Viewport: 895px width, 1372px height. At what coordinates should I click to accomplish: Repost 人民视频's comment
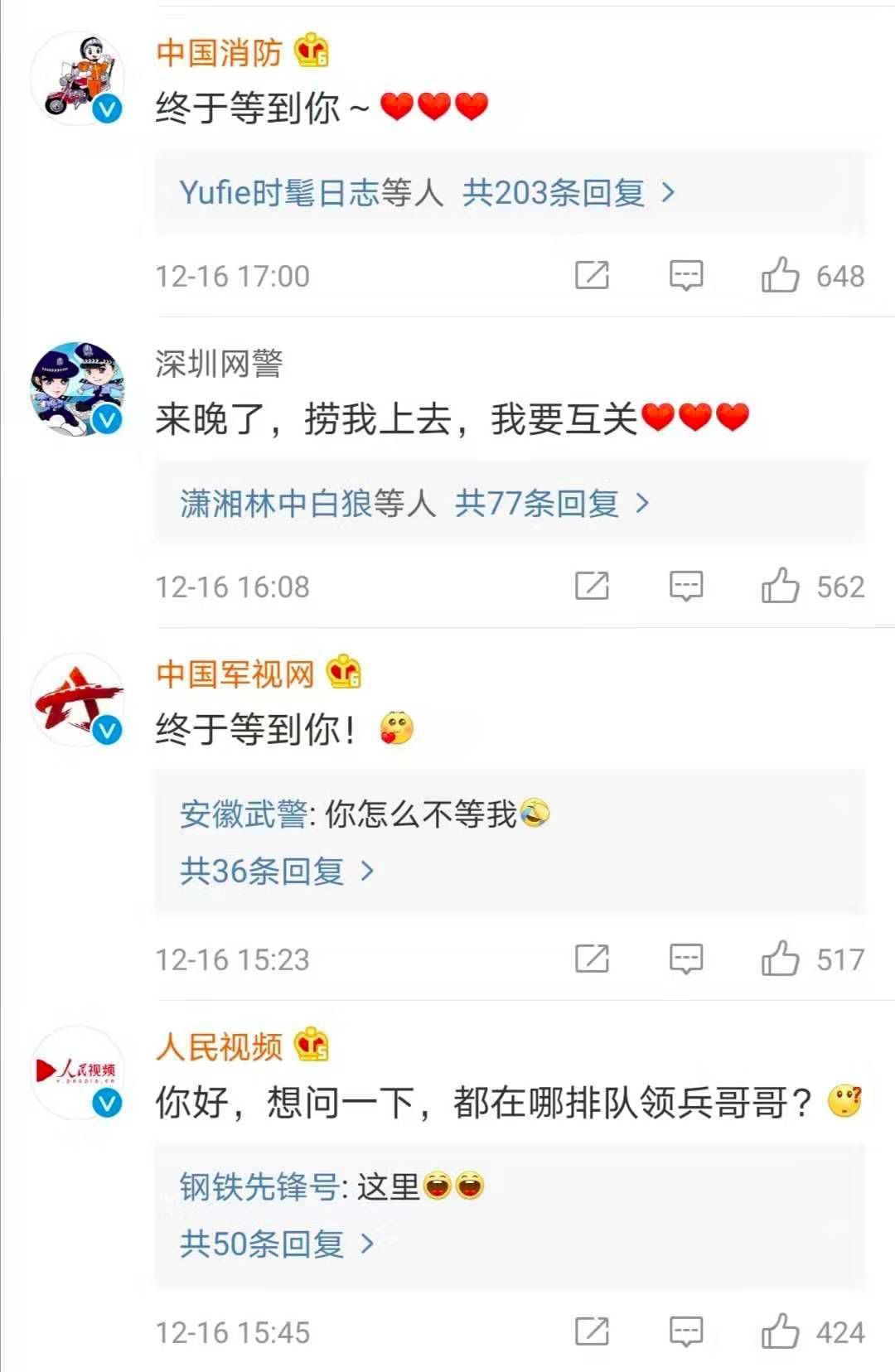[592, 1332]
